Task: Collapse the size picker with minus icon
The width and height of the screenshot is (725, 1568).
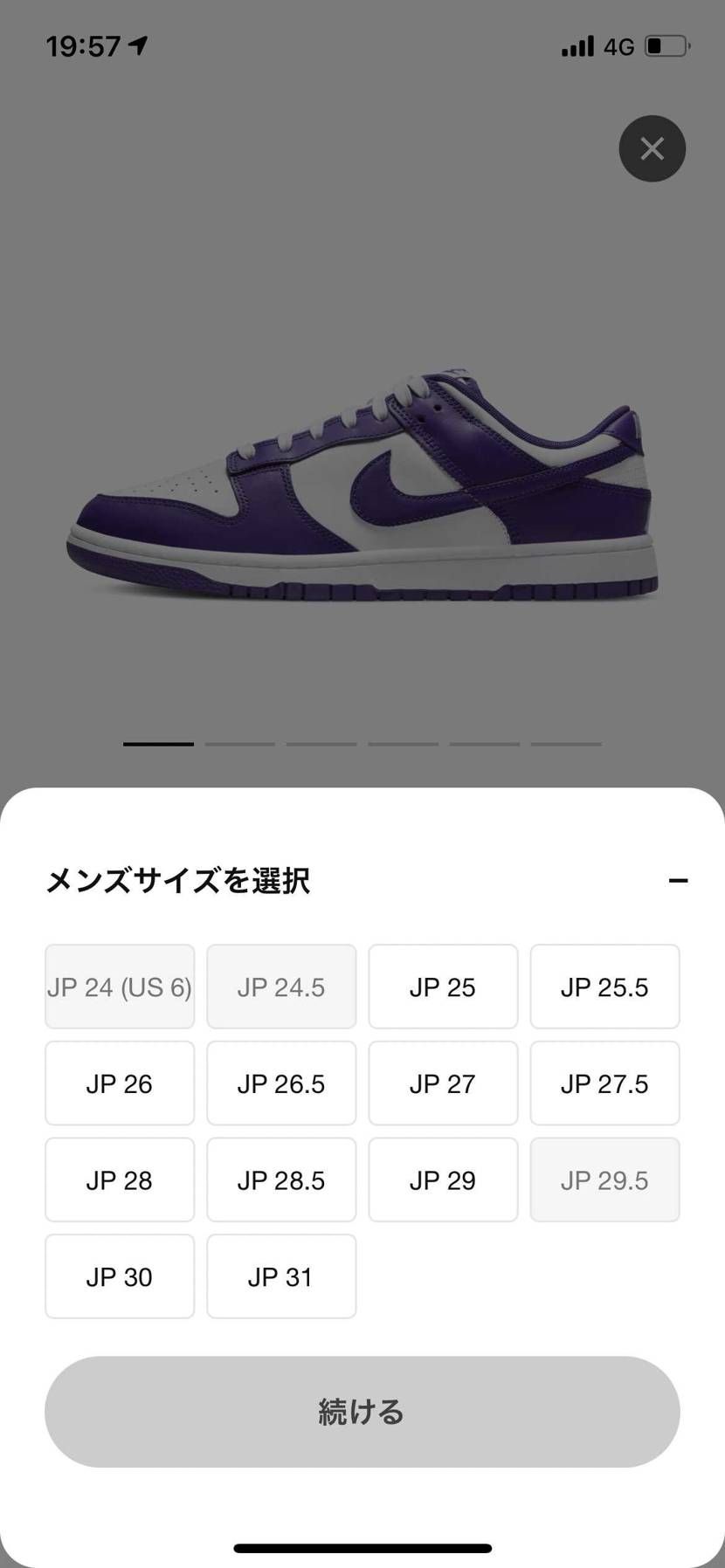Action: tap(676, 880)
